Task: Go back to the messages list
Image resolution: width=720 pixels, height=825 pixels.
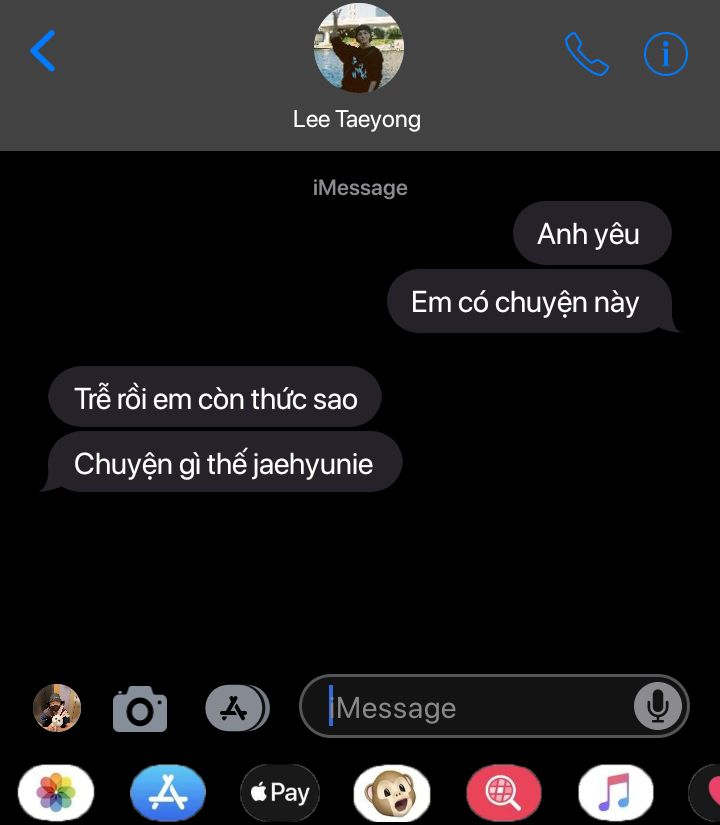Action: 43,52
